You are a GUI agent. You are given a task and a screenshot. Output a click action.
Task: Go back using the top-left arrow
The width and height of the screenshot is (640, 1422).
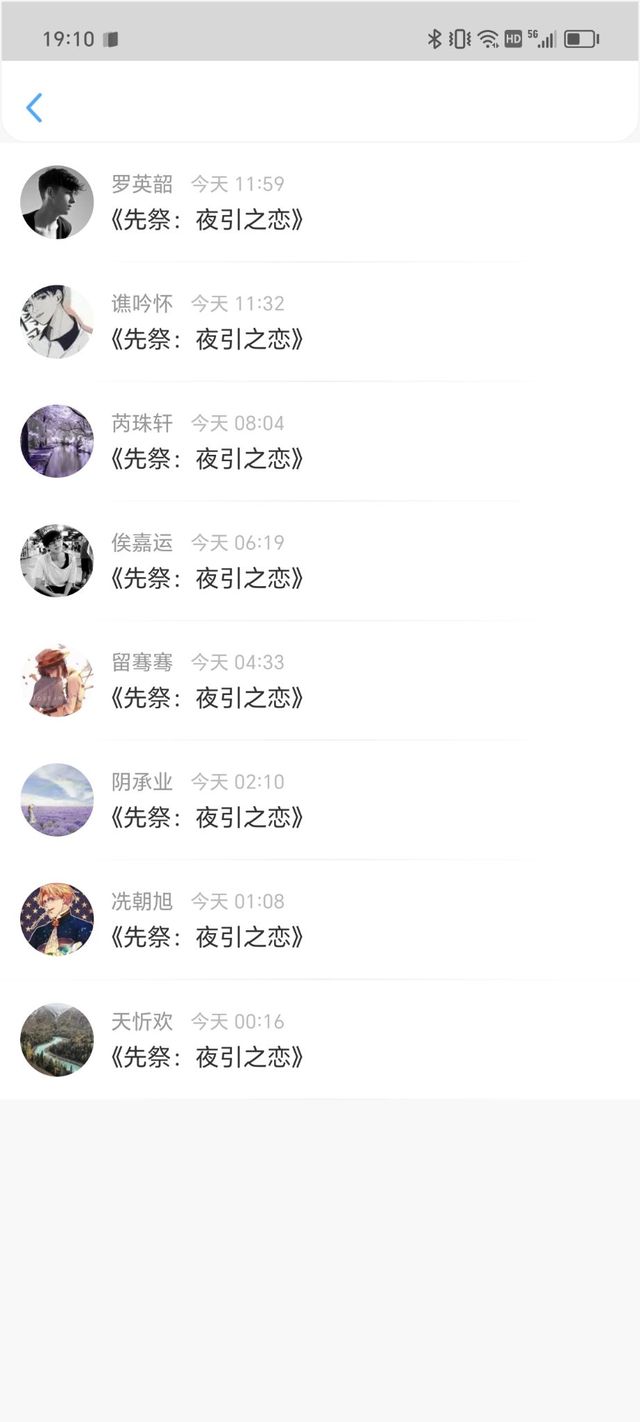[34, 108]
